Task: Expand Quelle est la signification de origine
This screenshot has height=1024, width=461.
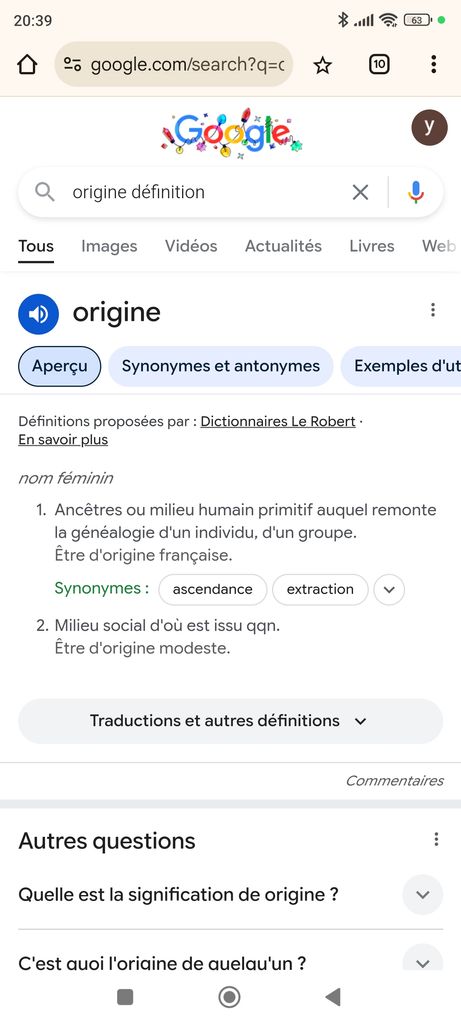Action: click(230, 894)
